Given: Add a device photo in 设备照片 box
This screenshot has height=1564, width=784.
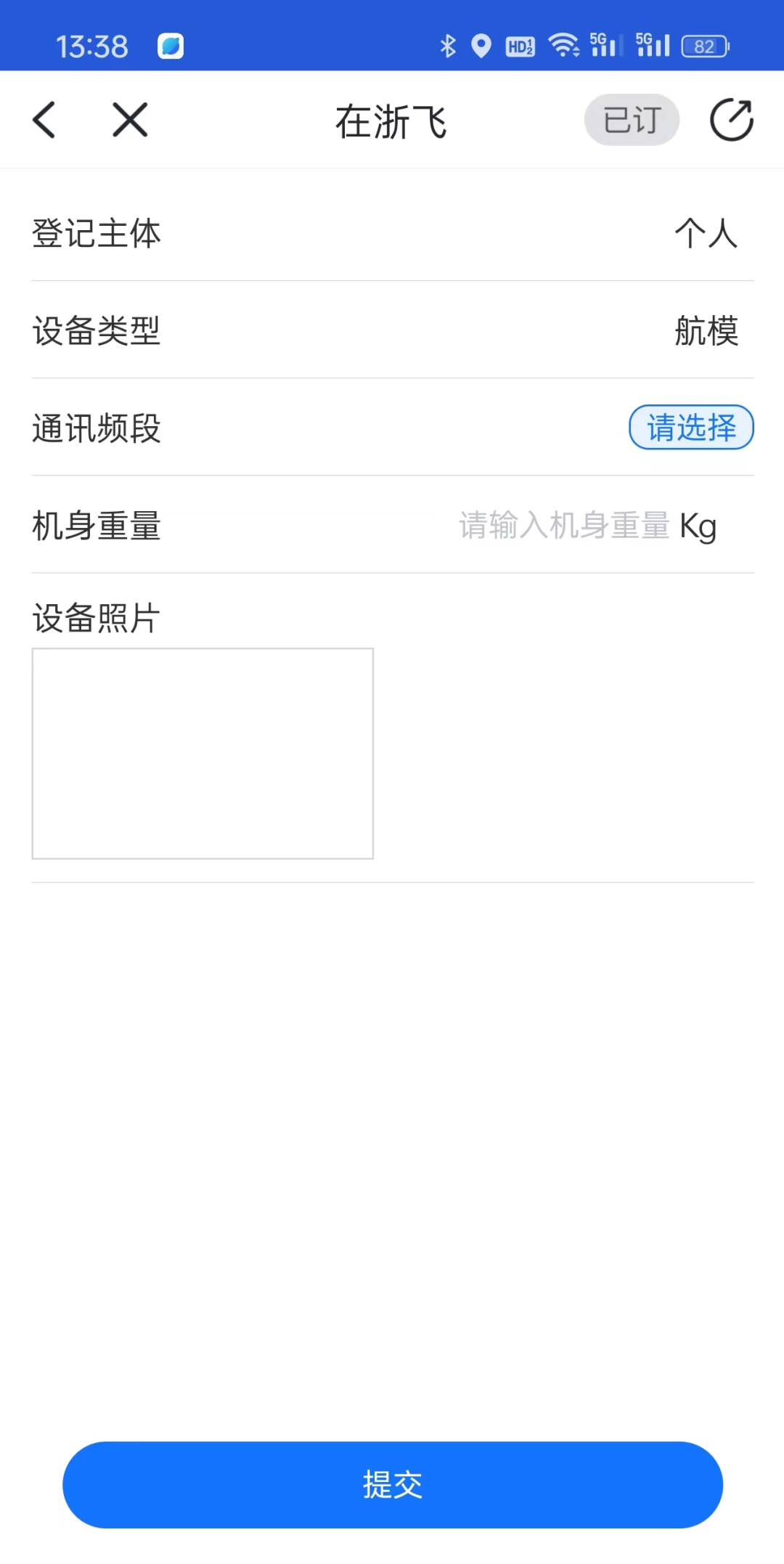Looking at the screenshot, I should tap(203, 754).
